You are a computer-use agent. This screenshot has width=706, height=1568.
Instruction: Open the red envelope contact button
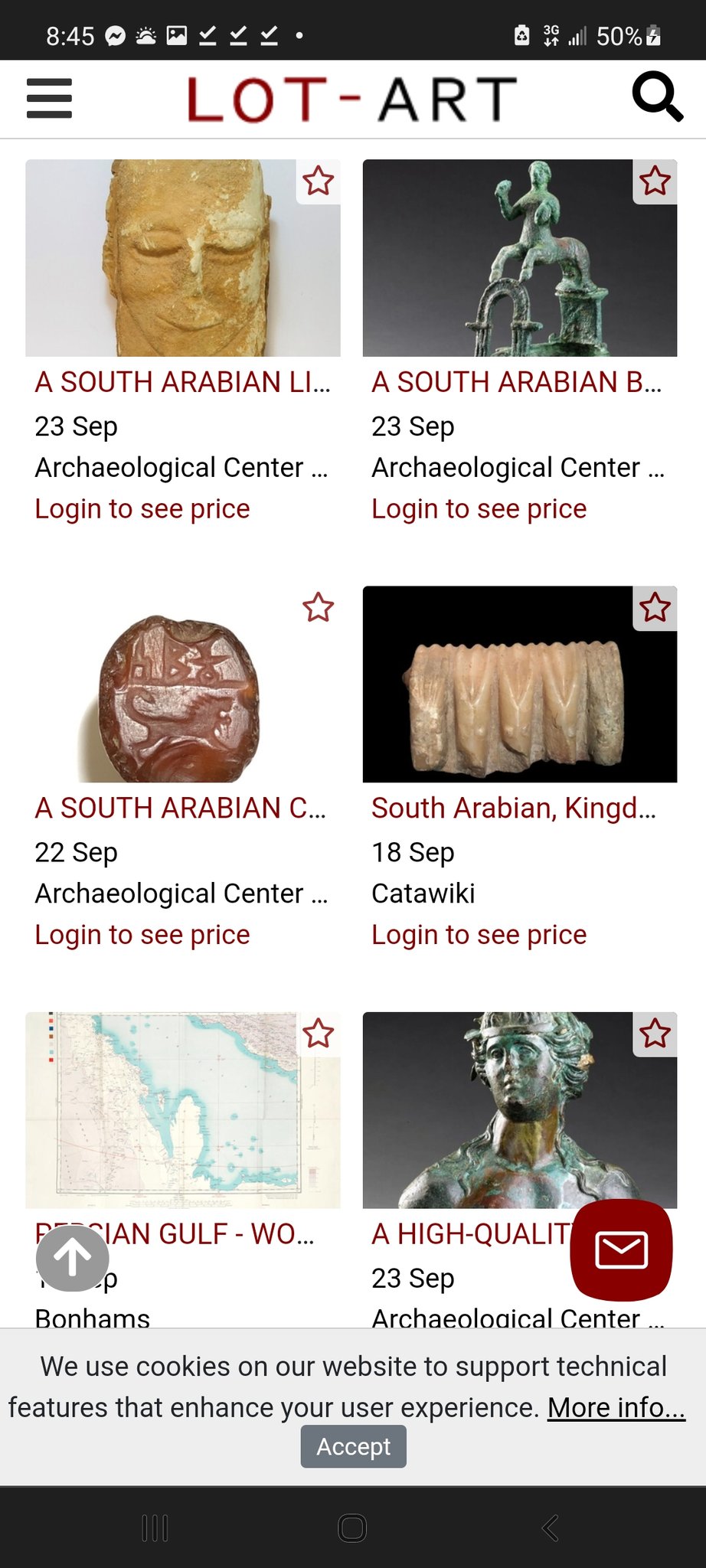[621, 1250]
